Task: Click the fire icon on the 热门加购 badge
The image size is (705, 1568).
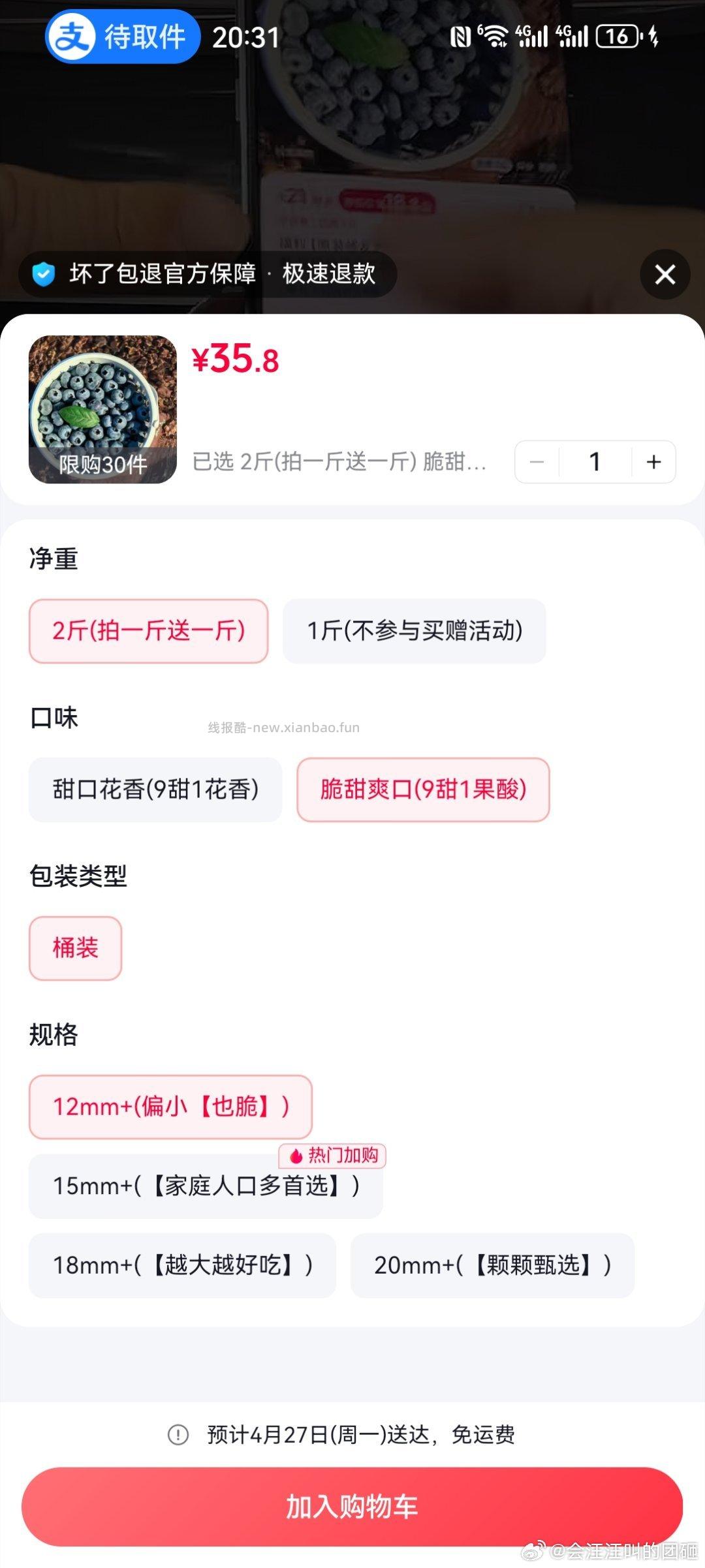Action: 295,1156
